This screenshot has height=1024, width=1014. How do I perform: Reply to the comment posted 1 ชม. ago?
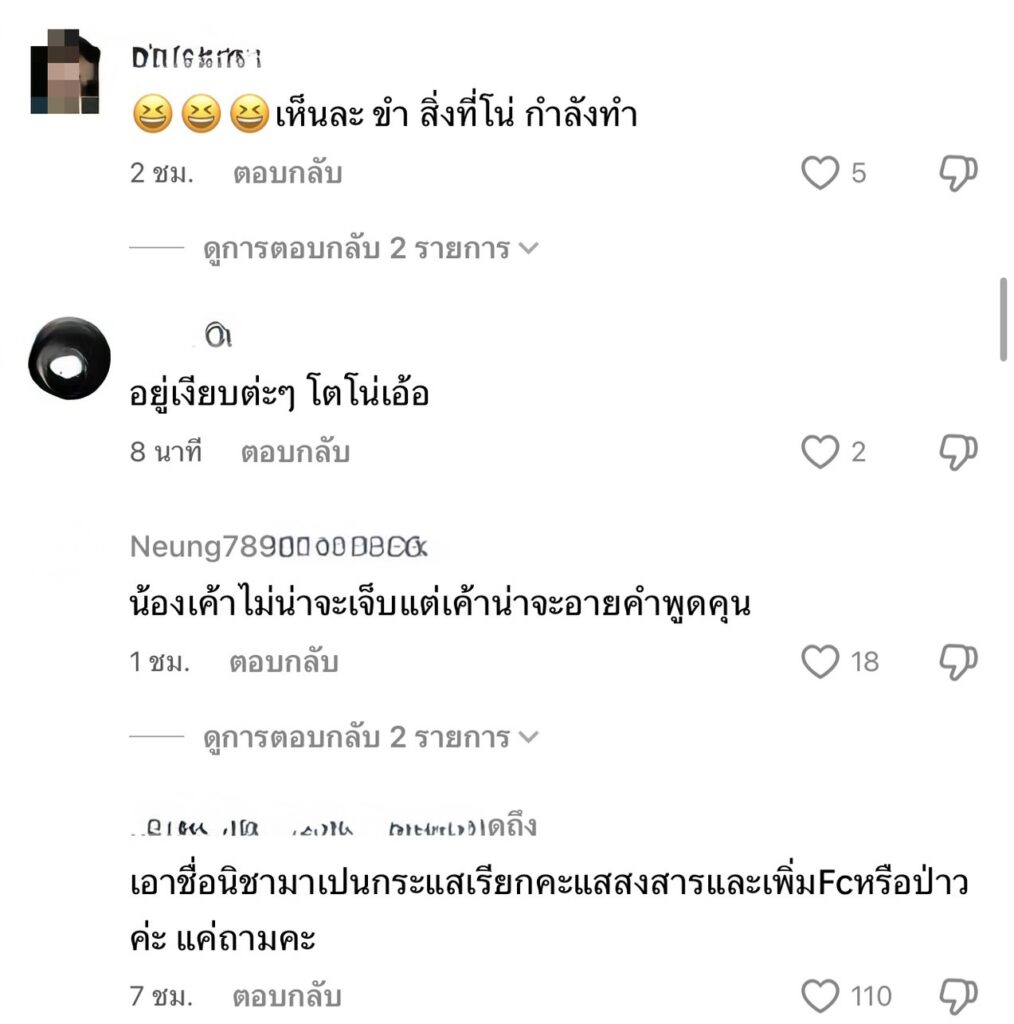click(x=284, y=662)
